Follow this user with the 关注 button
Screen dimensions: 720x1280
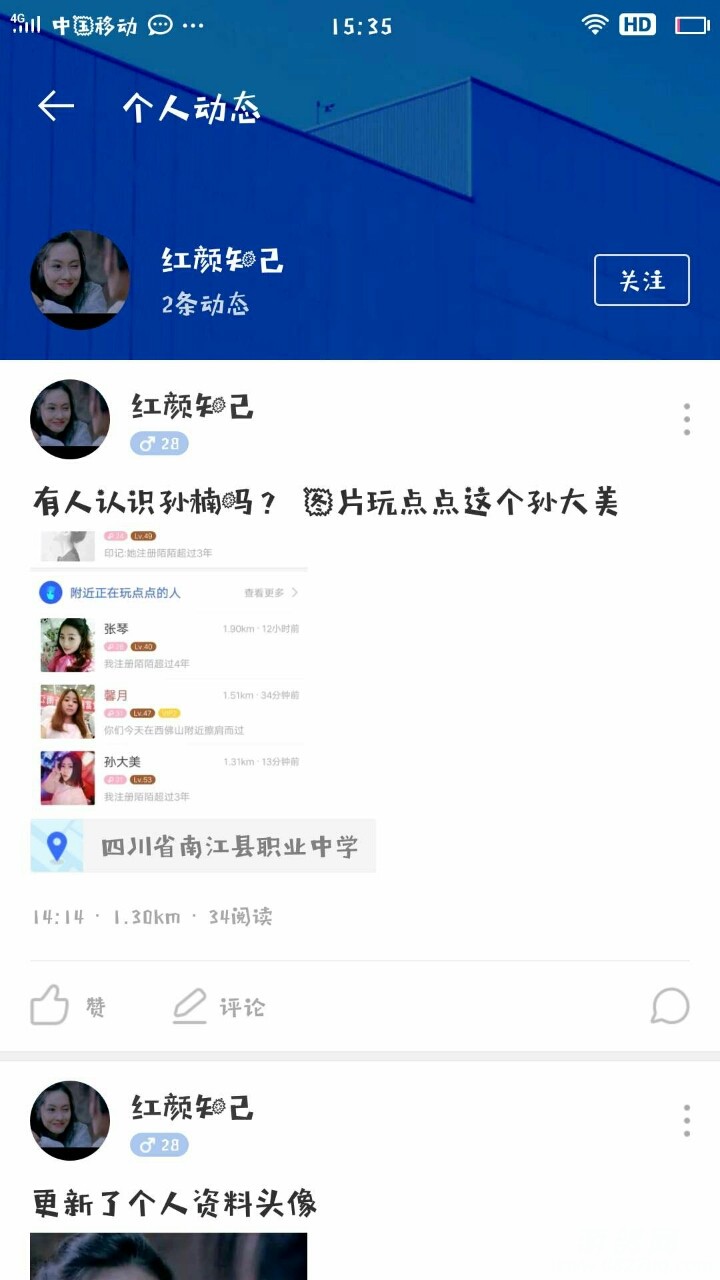pyautogui.click(x=642, y=280)
